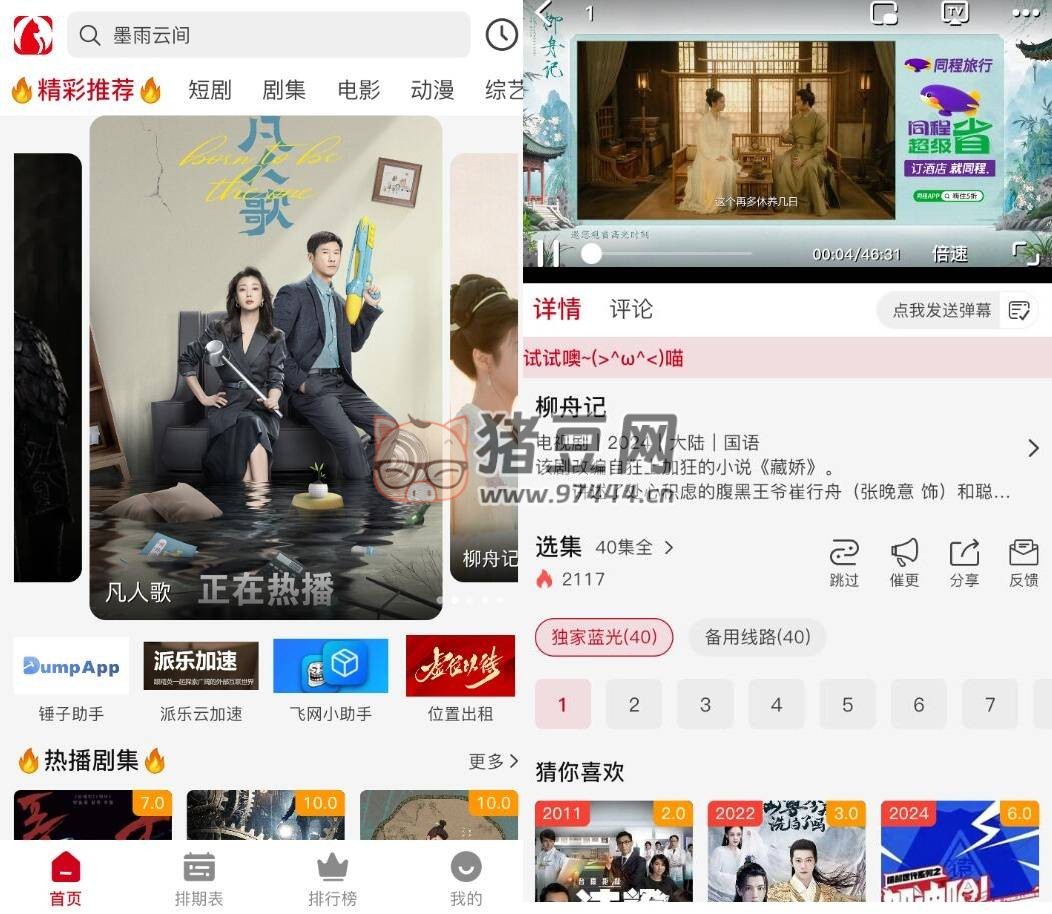Select the 备用线路(40) source chip
The width and height of the screenshot is (1052, 914).
757,637
